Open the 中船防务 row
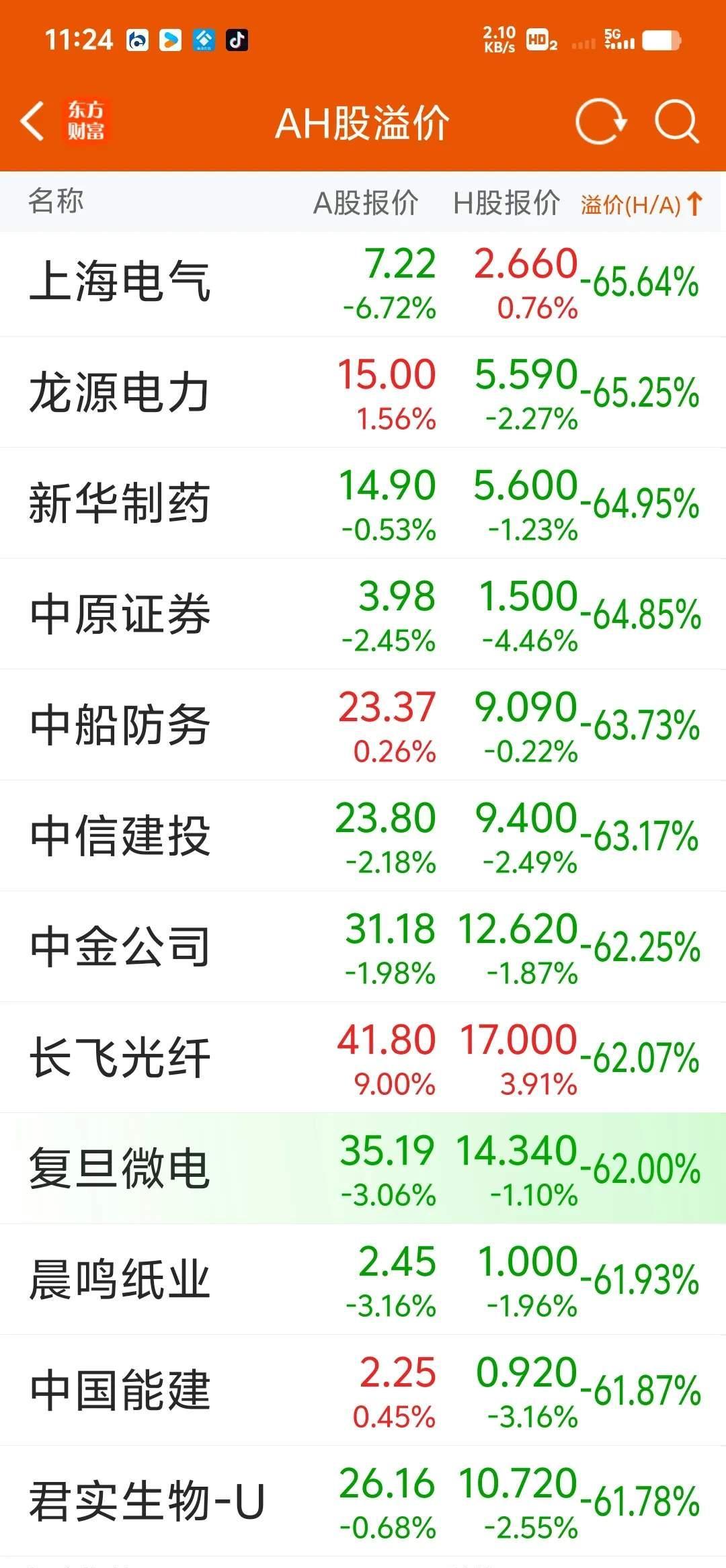The height and width of the screenshot is (1568, 726). (363, 725)
